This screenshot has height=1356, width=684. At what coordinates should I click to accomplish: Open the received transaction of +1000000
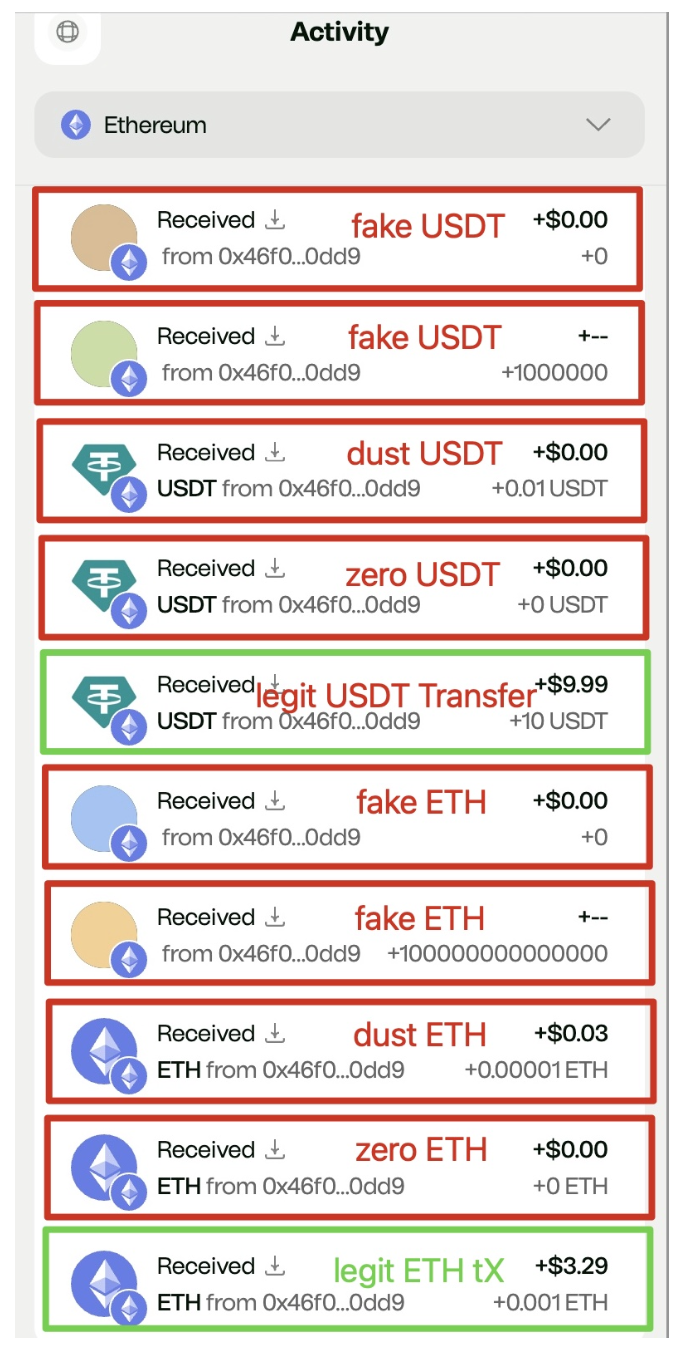339,354
